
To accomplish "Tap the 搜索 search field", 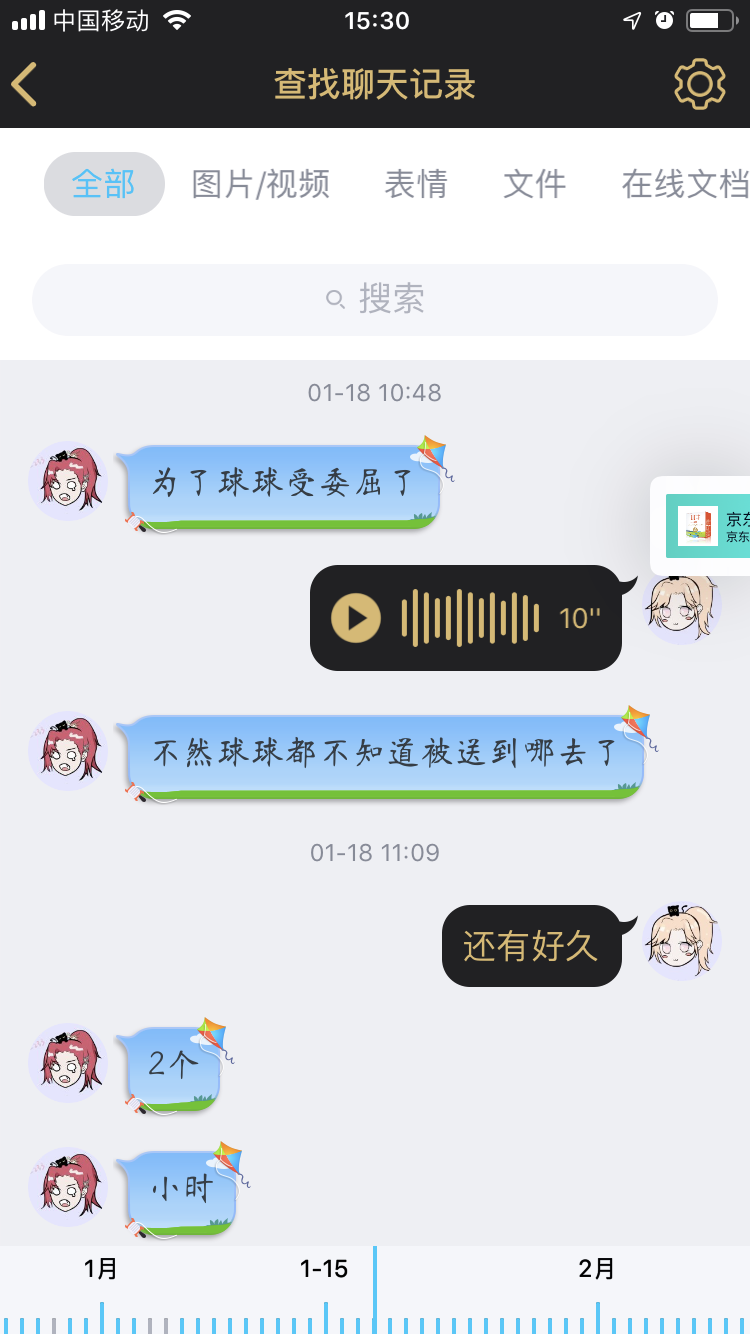I will [375, 299].
